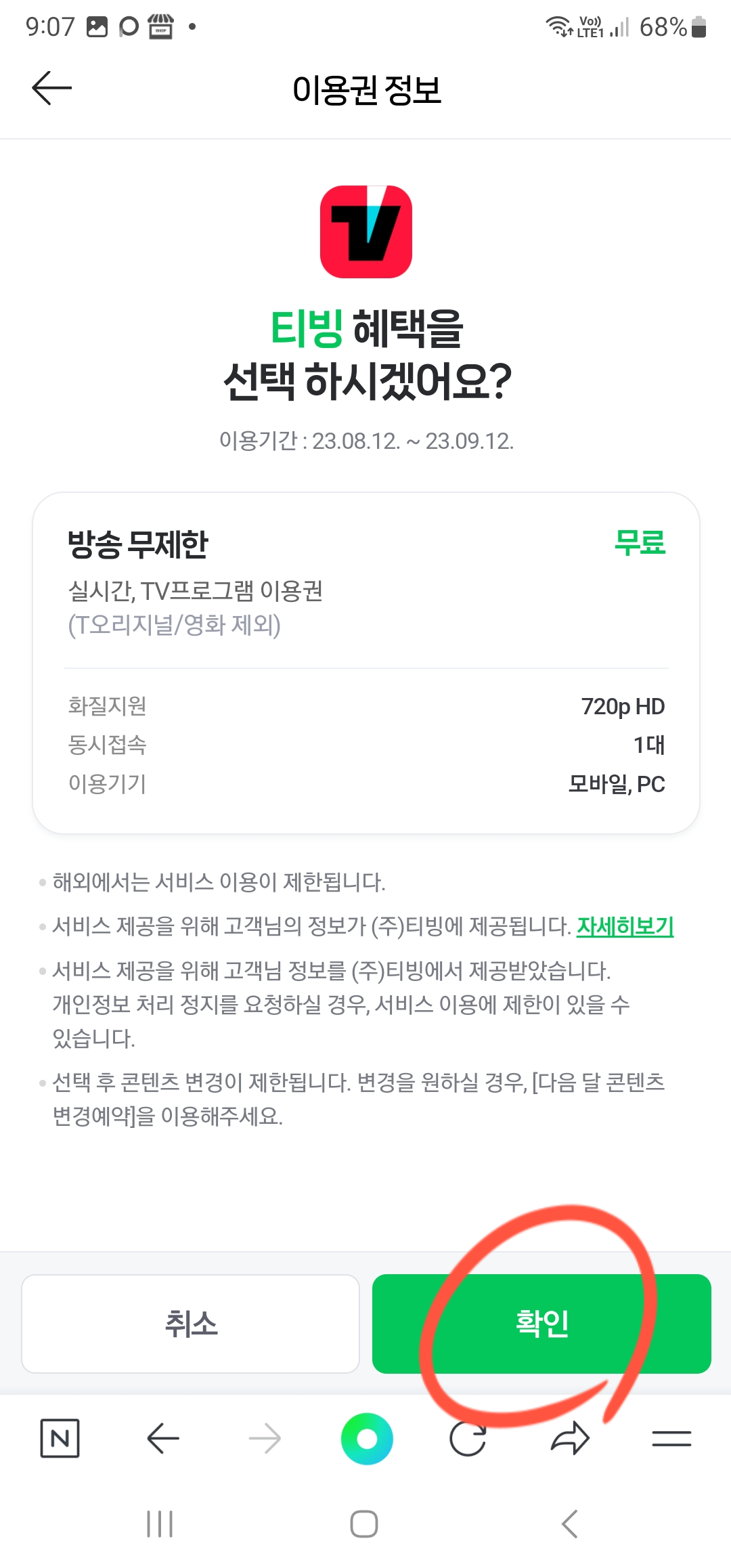
Task: Select the grayed forward navigation icon
Action: point(265,1439)
